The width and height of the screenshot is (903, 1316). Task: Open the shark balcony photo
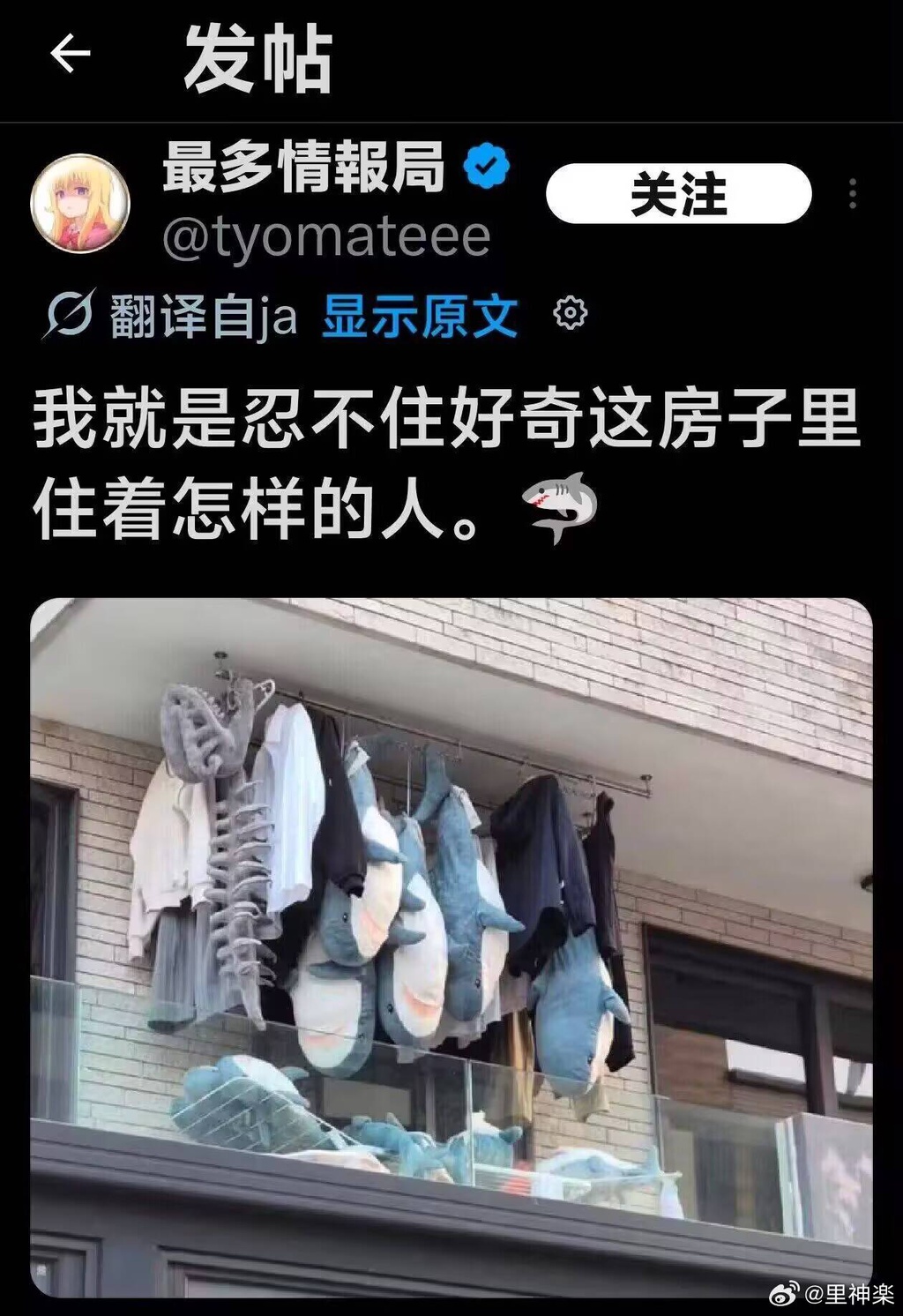pos(451,948)
